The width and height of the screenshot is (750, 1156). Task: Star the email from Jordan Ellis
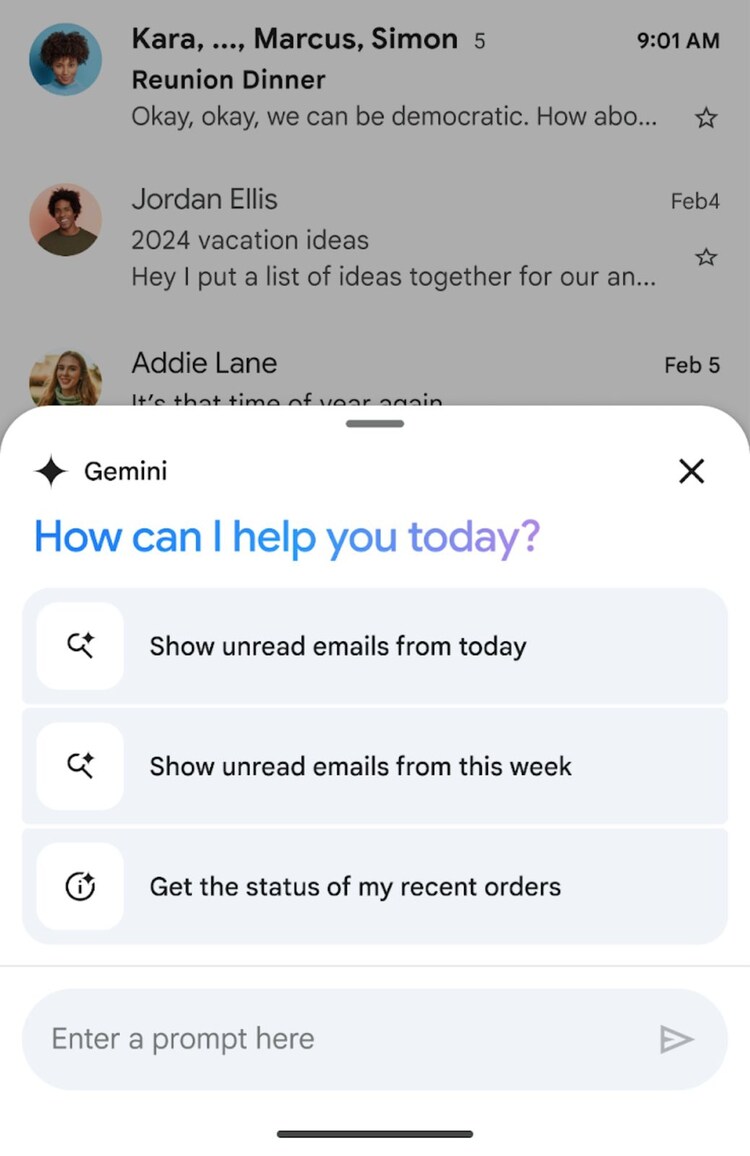[706, 258]
